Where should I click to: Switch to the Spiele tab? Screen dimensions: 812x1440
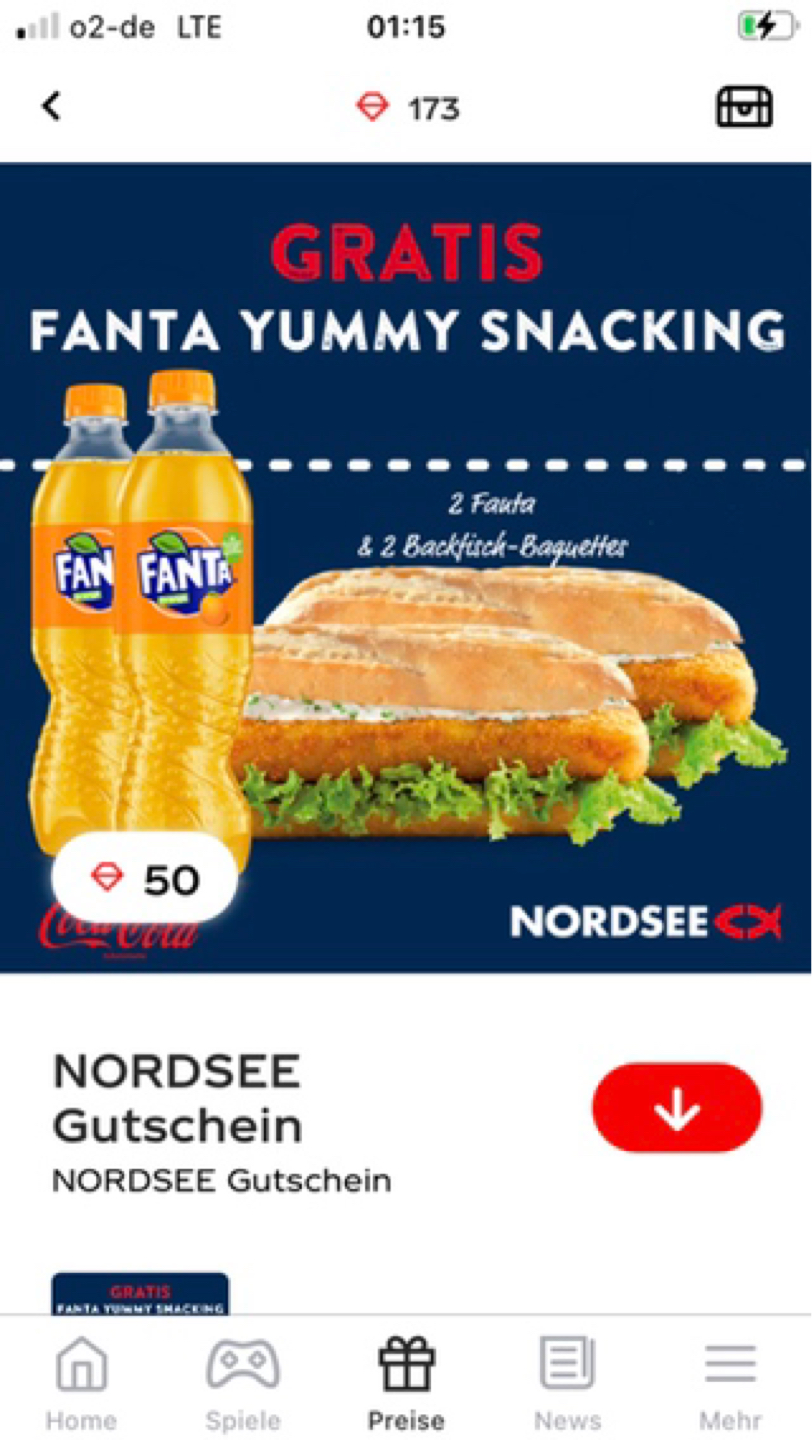coord(243,1382)
